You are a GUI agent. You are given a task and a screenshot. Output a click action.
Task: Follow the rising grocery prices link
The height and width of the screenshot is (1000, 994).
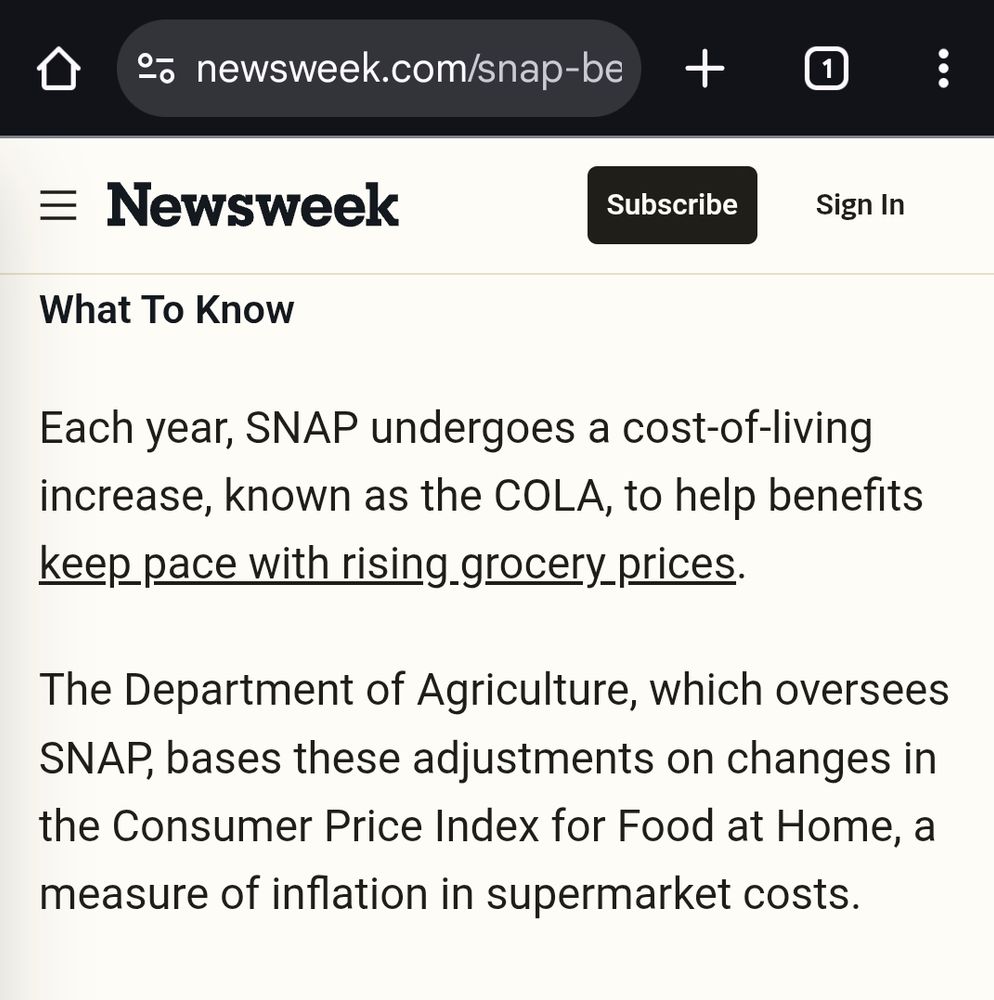pos(388,564)
